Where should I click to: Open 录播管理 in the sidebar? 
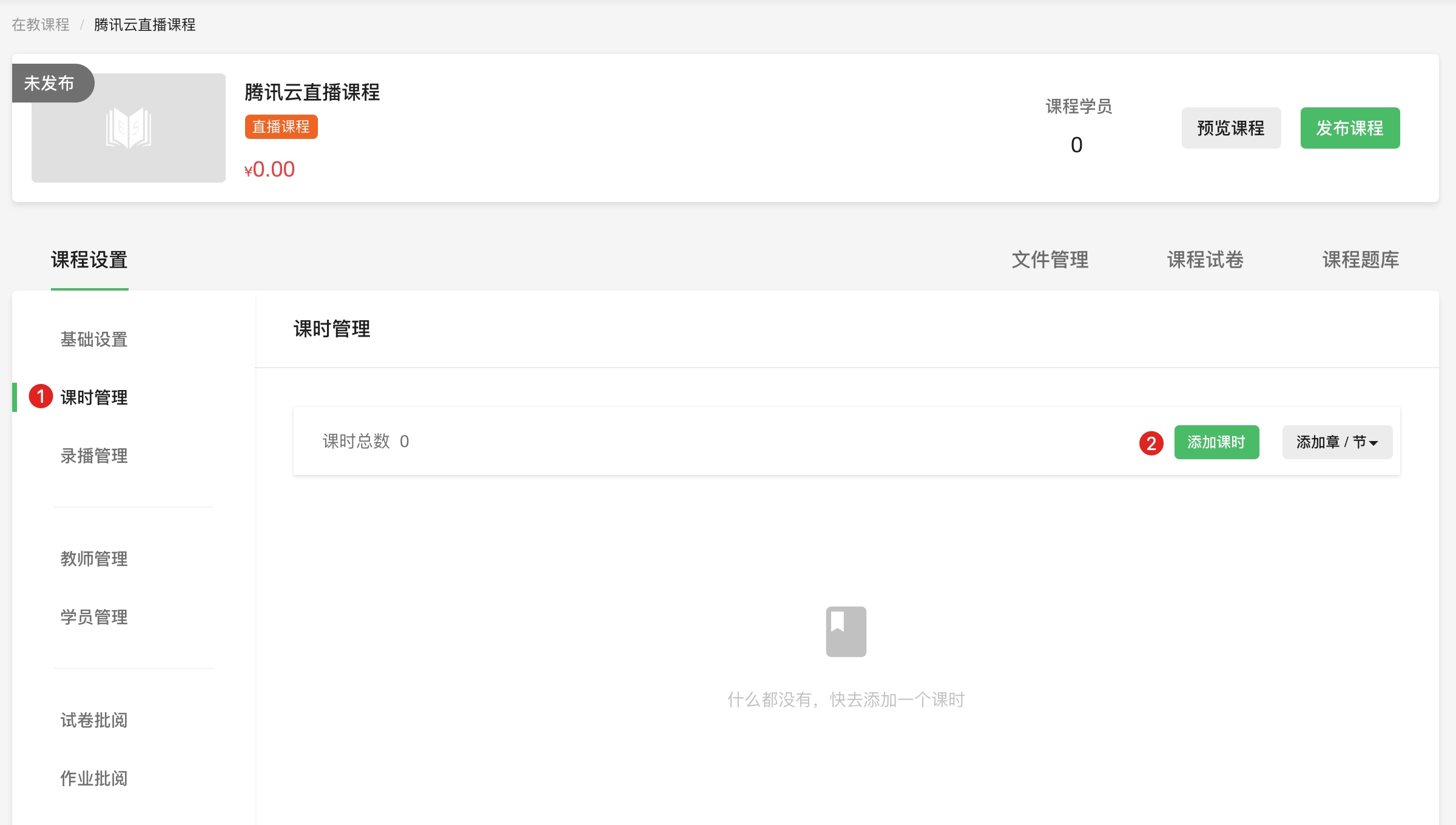click(x=94, y=456)
